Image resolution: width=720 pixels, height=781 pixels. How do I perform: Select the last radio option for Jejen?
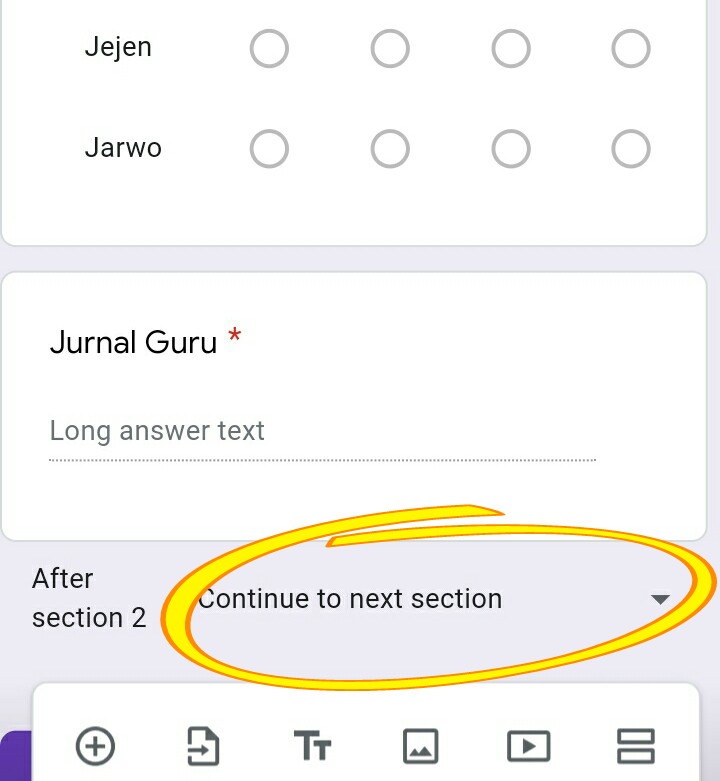coord(631,48)
